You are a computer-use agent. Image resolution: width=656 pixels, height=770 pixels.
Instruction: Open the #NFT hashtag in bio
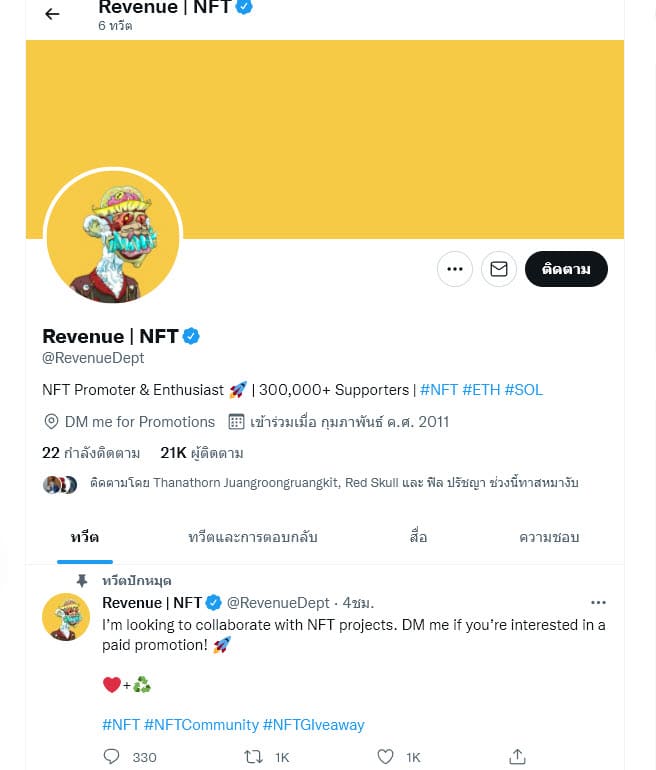439,390
